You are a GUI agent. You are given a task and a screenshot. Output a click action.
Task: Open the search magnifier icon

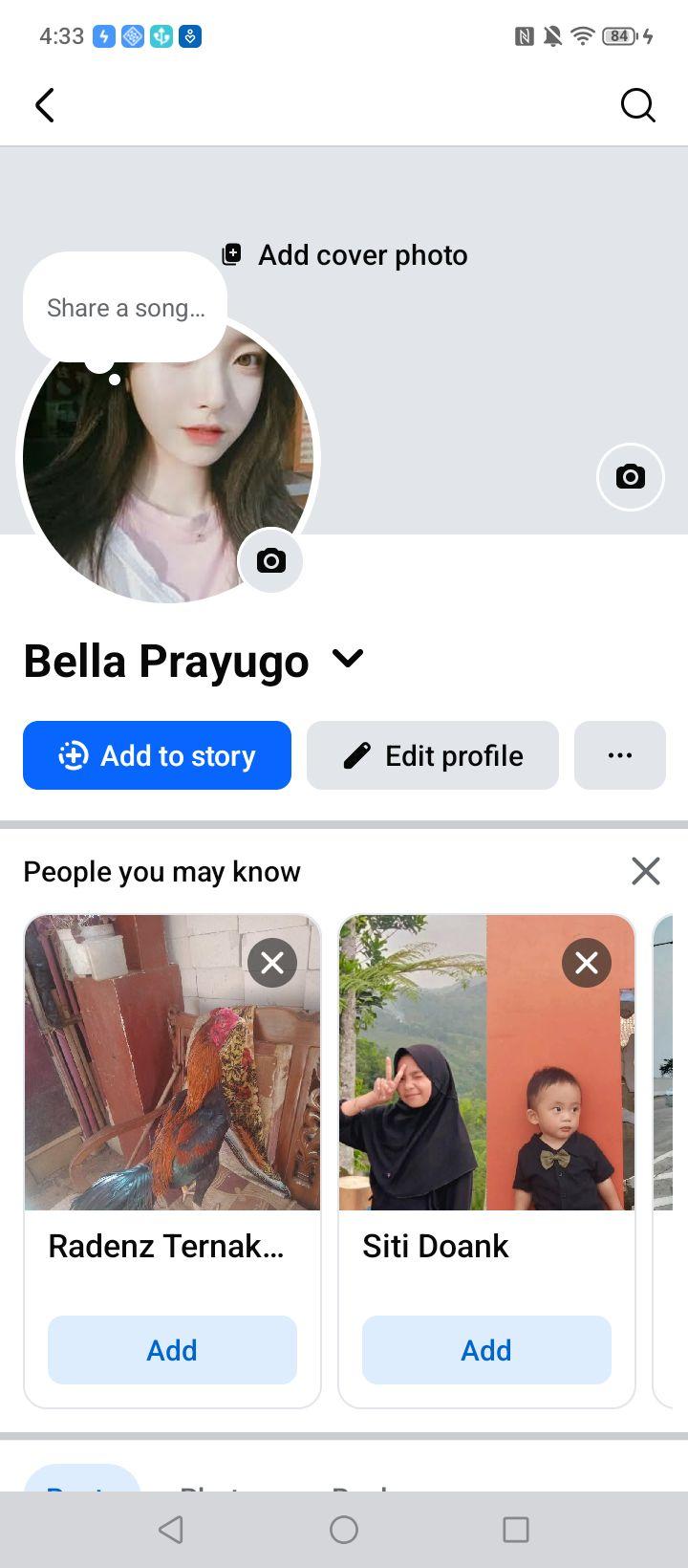coord(637,105)
